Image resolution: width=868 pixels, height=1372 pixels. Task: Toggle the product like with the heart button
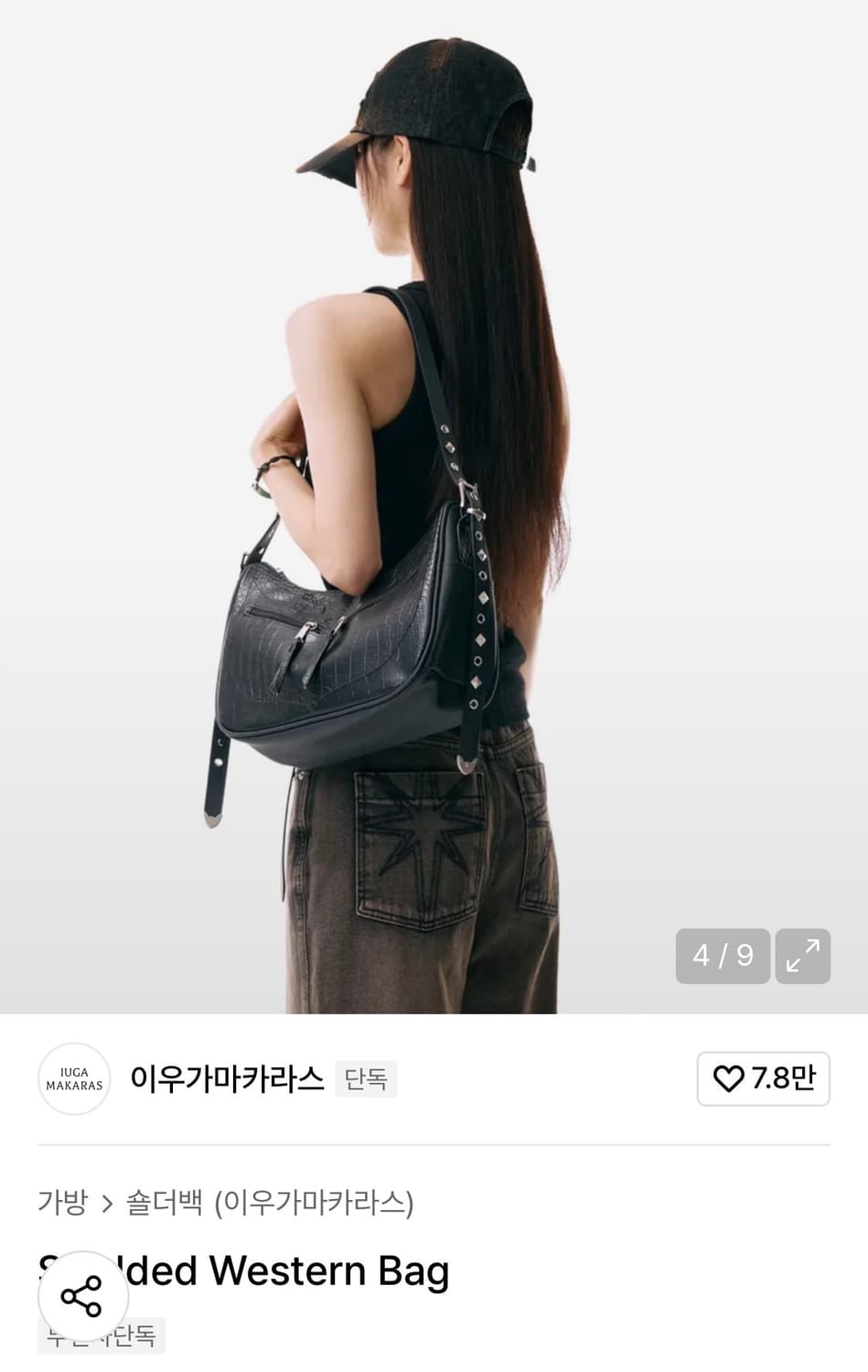point(764,1080)
